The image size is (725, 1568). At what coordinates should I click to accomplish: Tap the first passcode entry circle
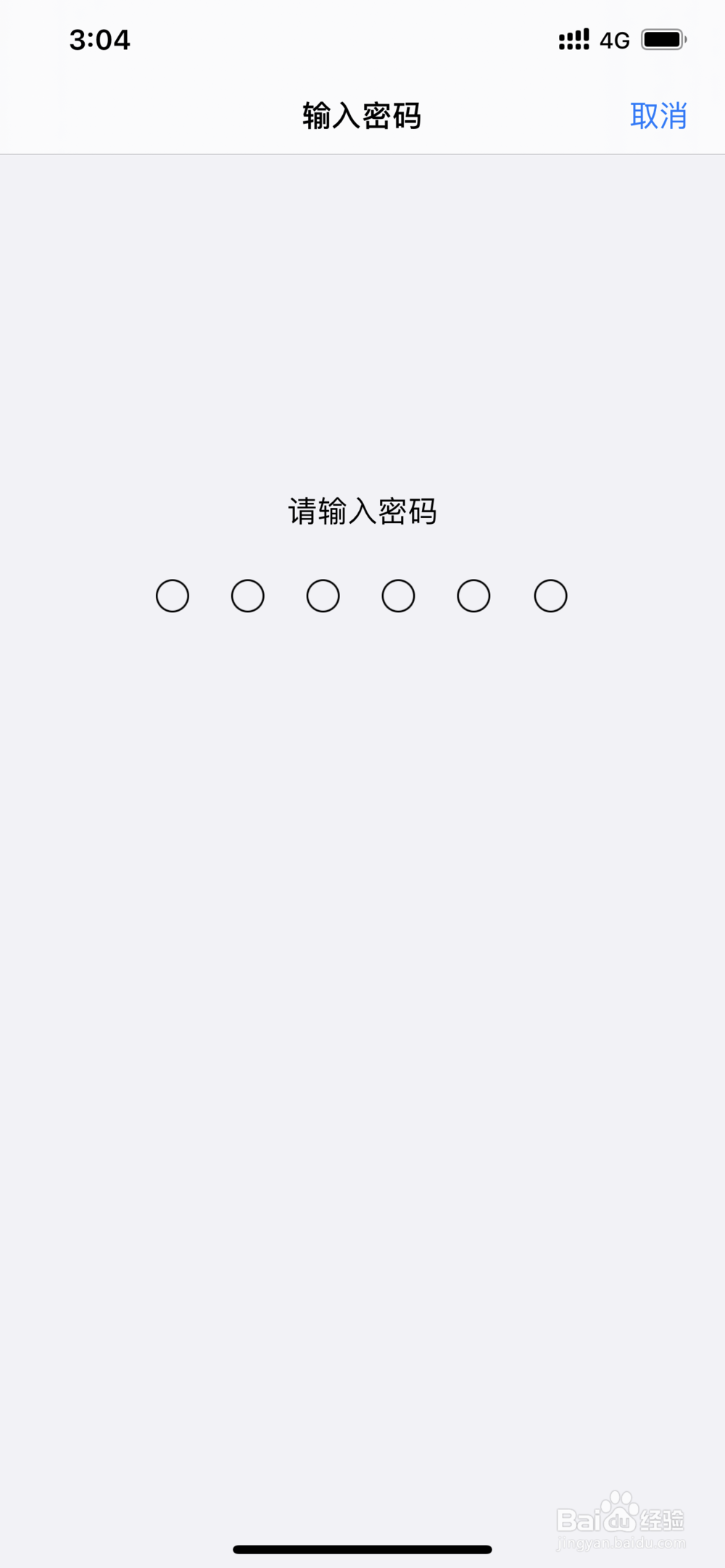point(173,596)
